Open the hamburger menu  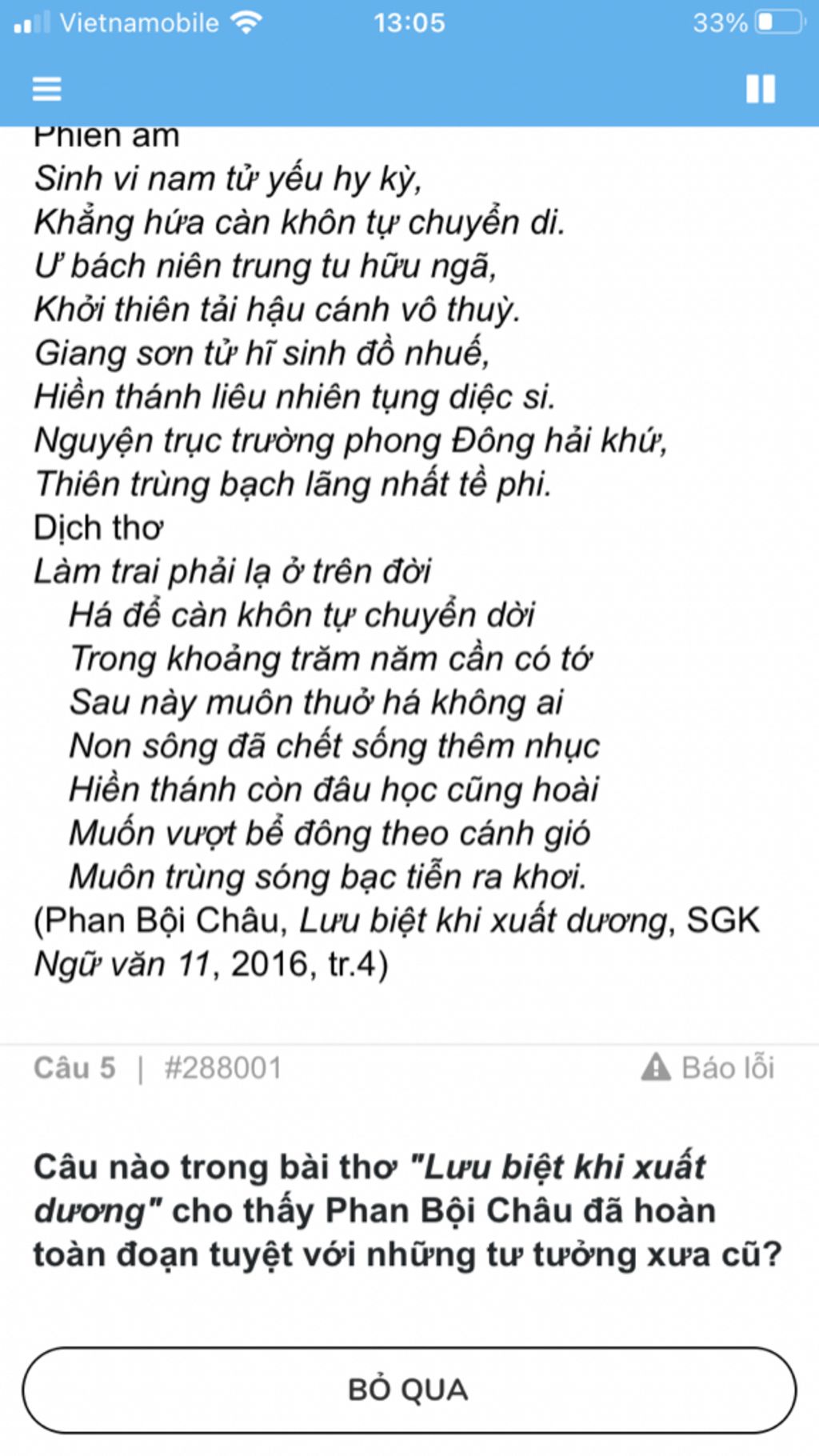point(46,88)
